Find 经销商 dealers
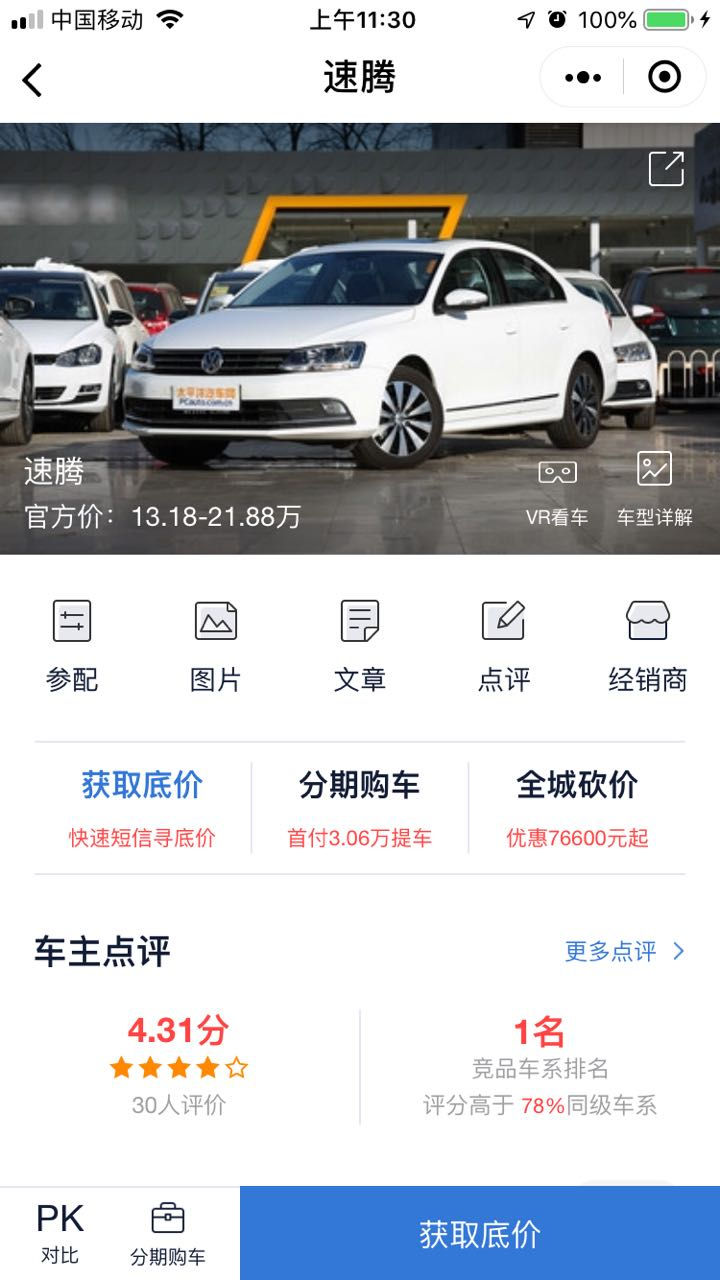This screenshot has width=720, height=1280. 648,646
